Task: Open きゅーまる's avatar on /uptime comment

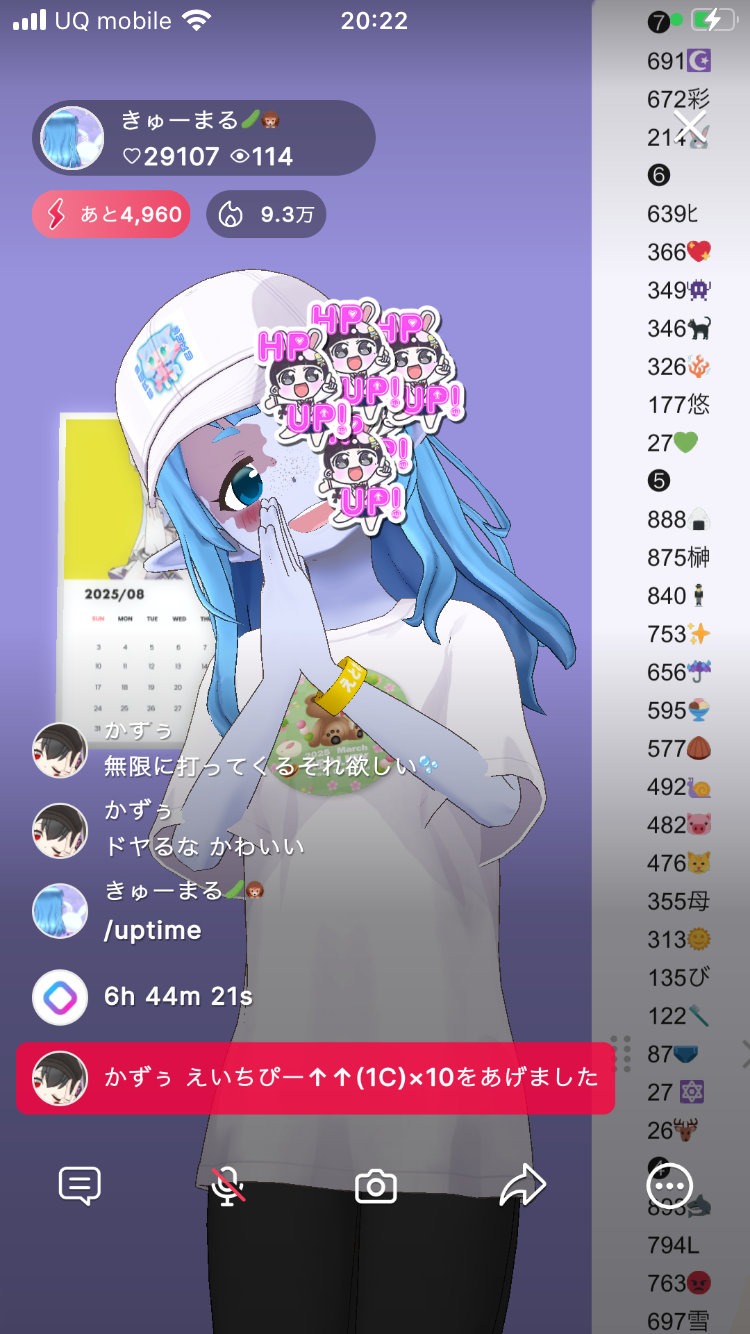Action: point(60,911)
